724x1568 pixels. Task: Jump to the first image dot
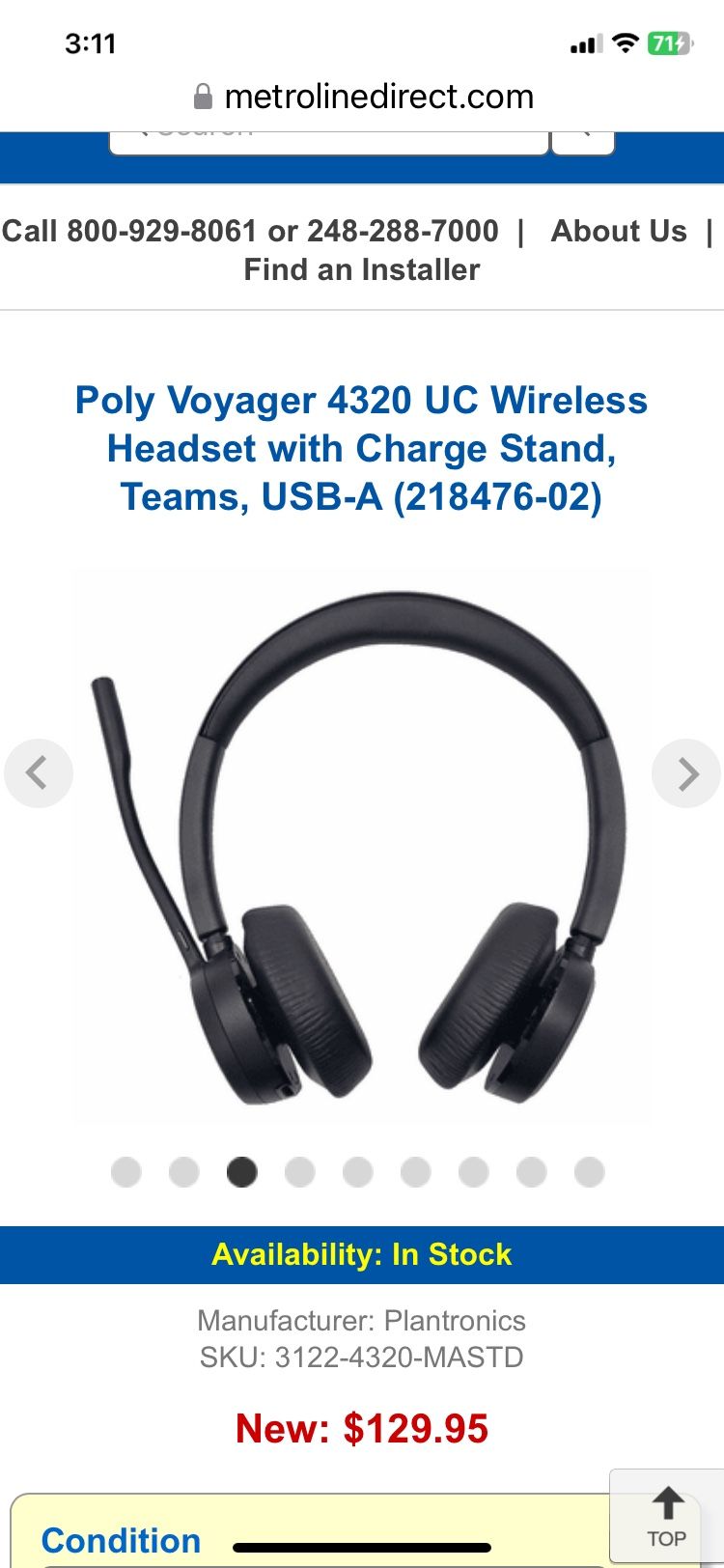pos(126,1172)
